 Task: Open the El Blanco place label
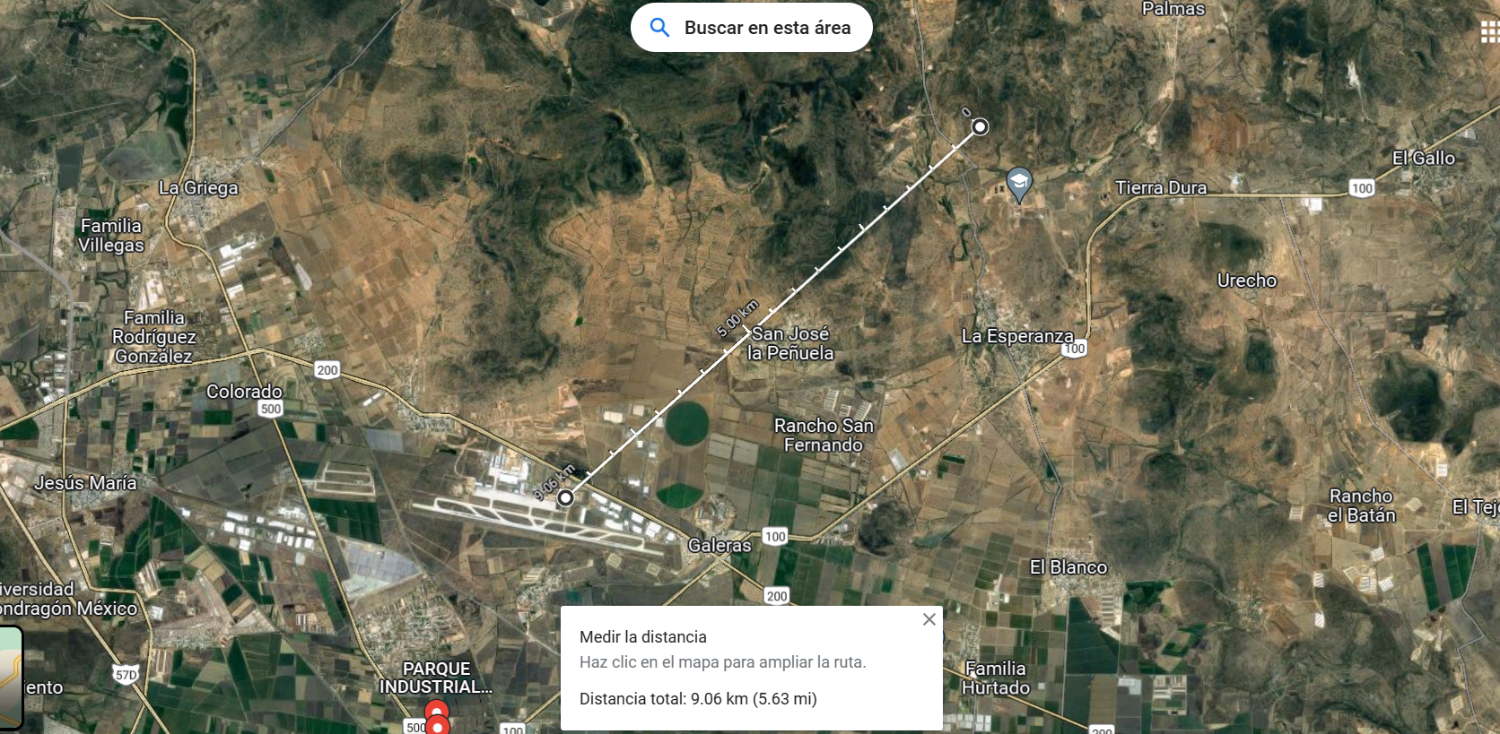click(x=1068, y=567)
